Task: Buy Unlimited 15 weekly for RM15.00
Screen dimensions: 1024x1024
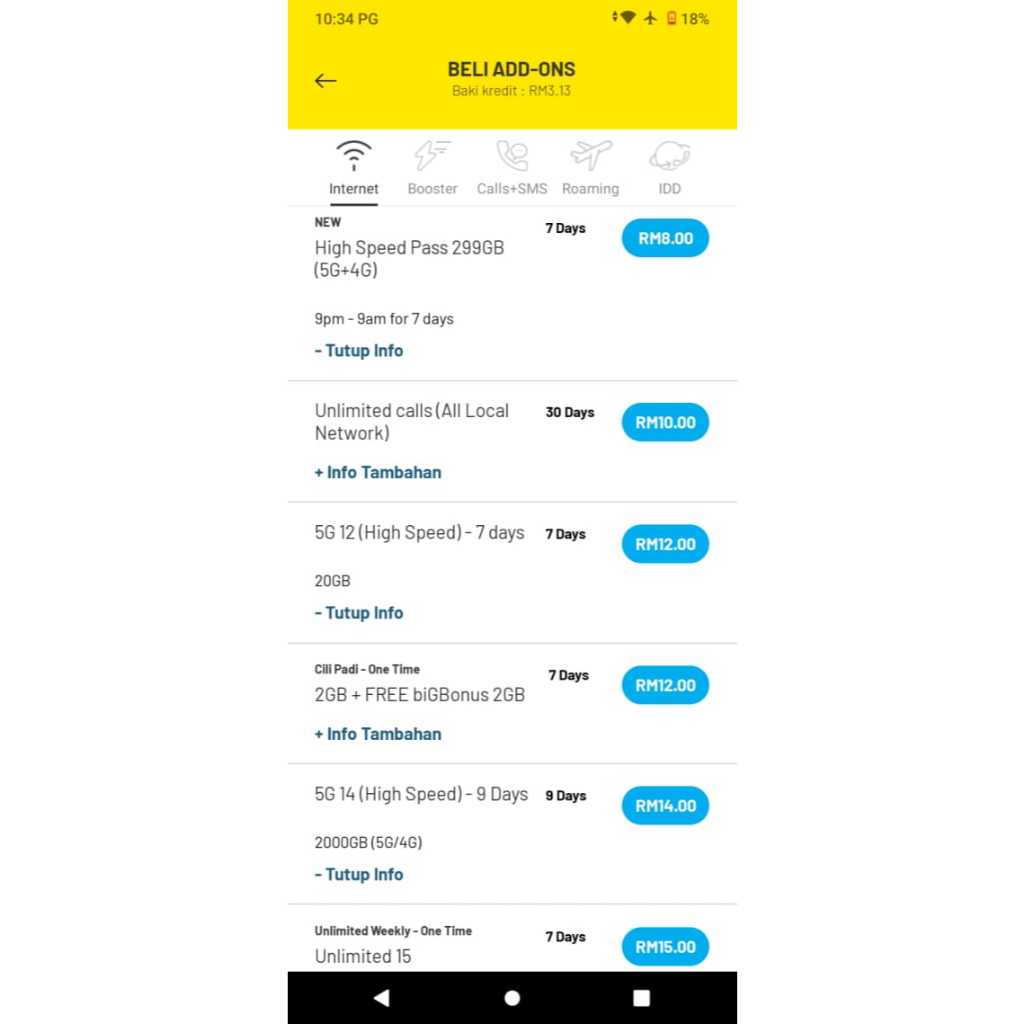Action: tap(665, 947)
